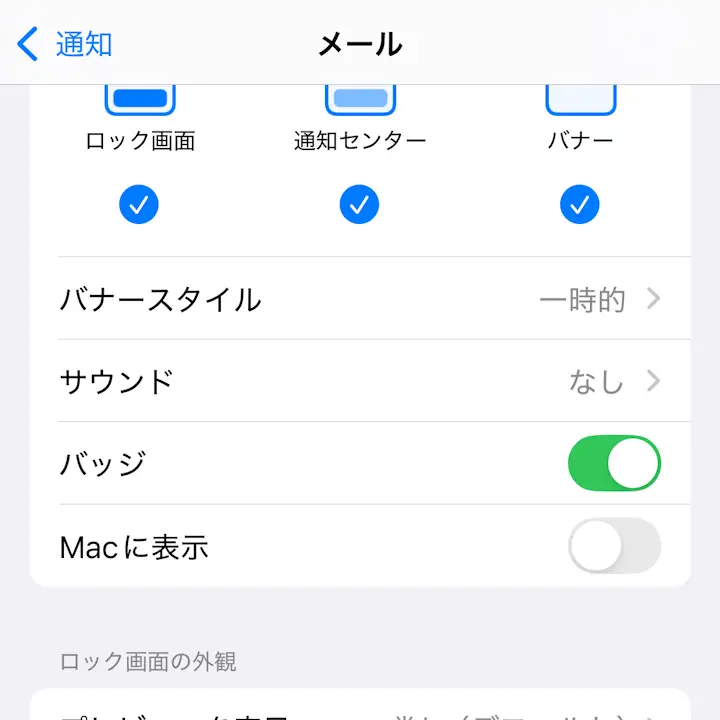Screen dimensions: 720x720
Task: Uncheck ロック画面 alerts
Action: point(139,205)
